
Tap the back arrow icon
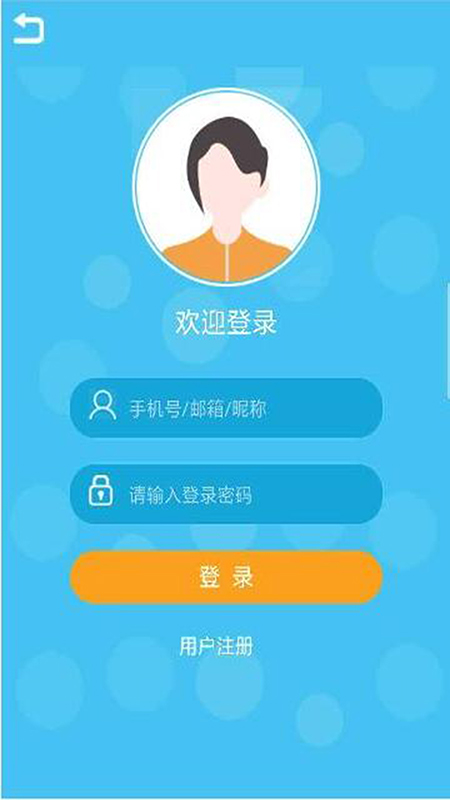(29, 29)
